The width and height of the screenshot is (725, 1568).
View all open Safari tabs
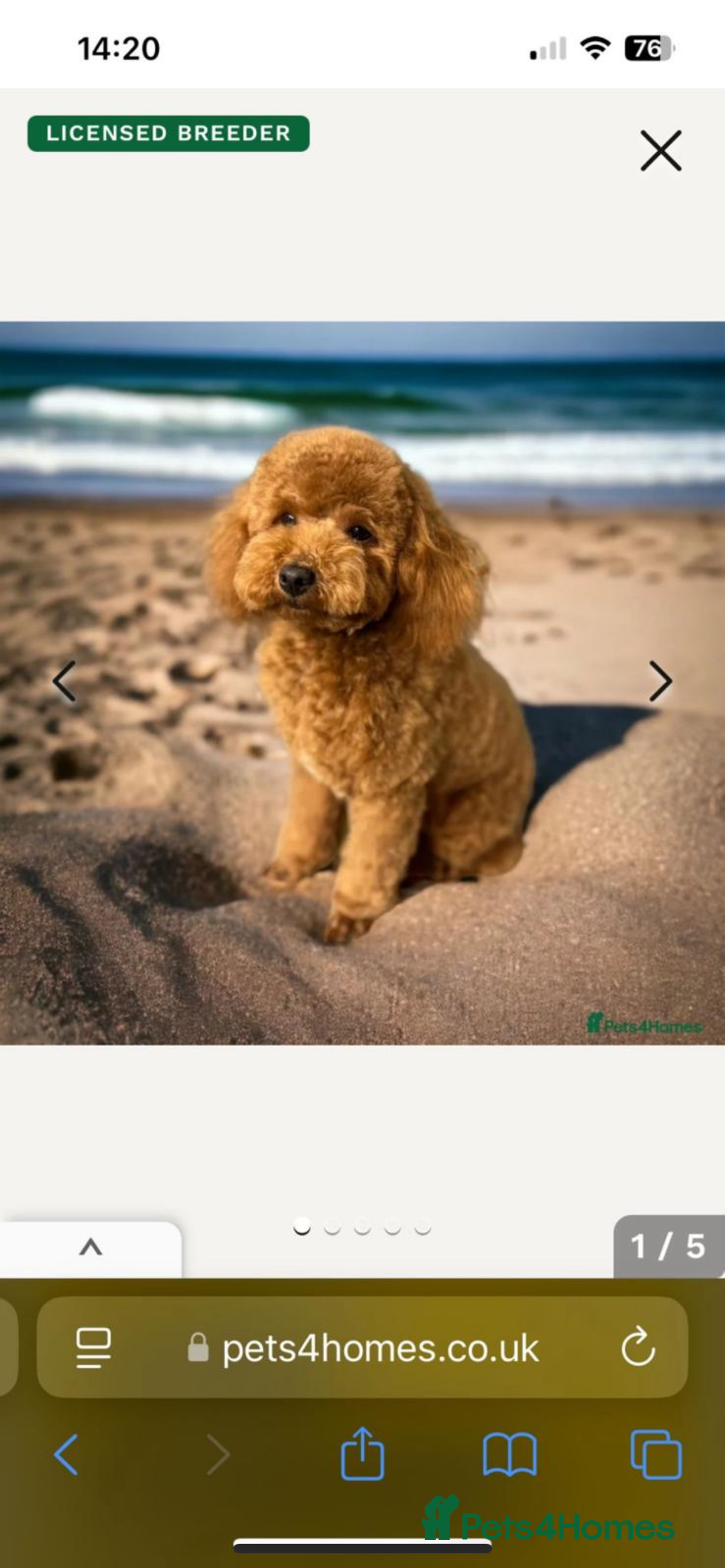(656, 1455)
